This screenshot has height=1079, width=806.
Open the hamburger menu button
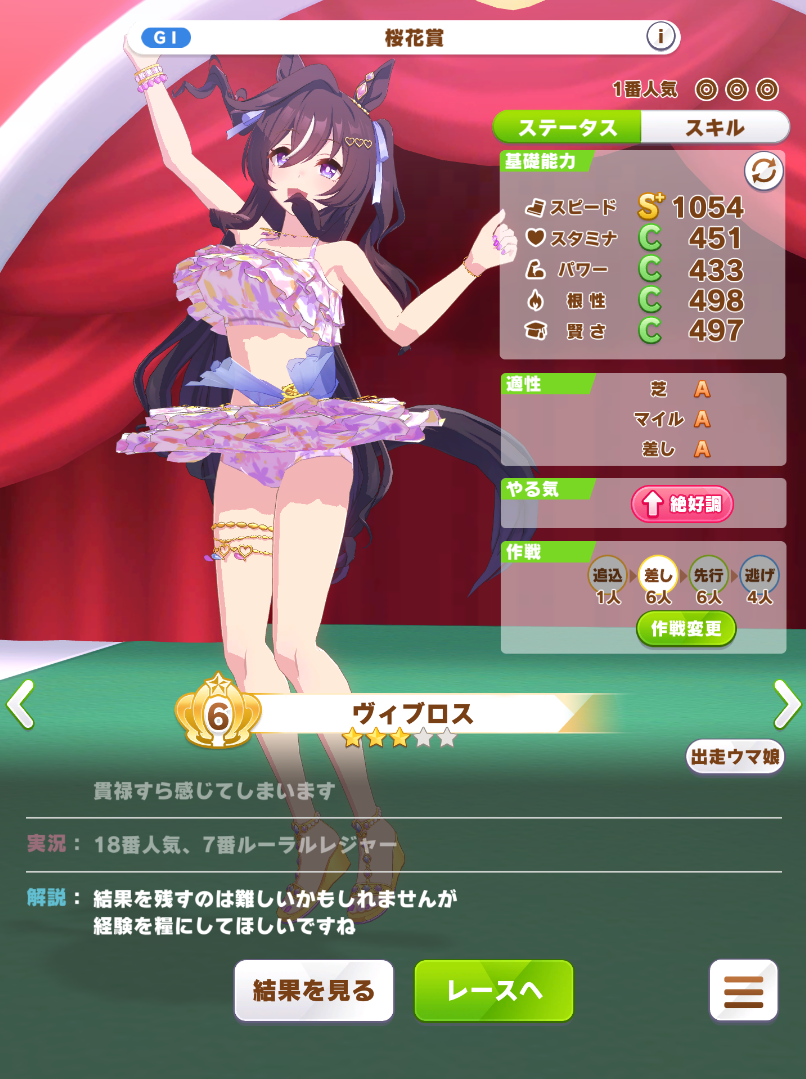(x=743, y=991)
